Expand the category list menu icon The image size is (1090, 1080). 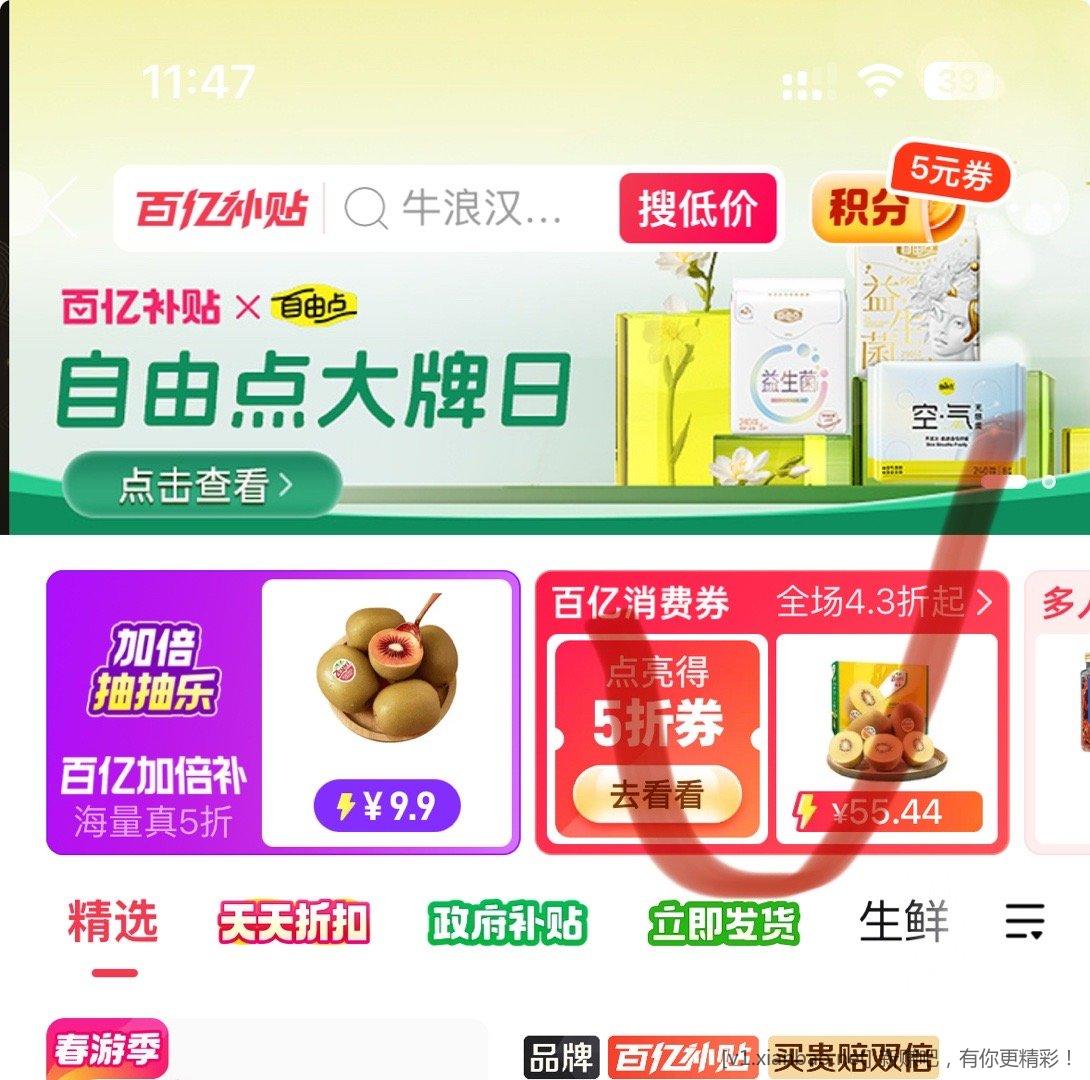(x=1025, y=920)
